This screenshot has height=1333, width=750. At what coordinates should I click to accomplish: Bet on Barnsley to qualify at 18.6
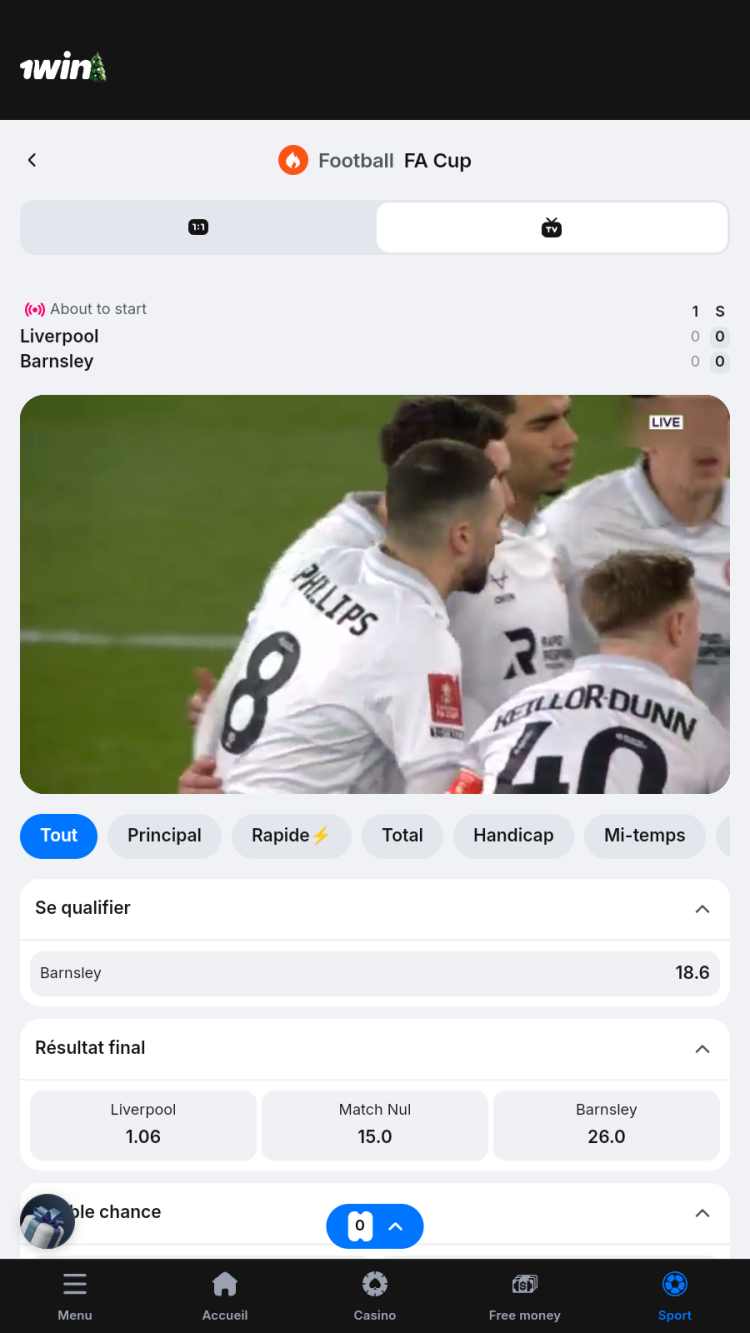click(375, 973)
